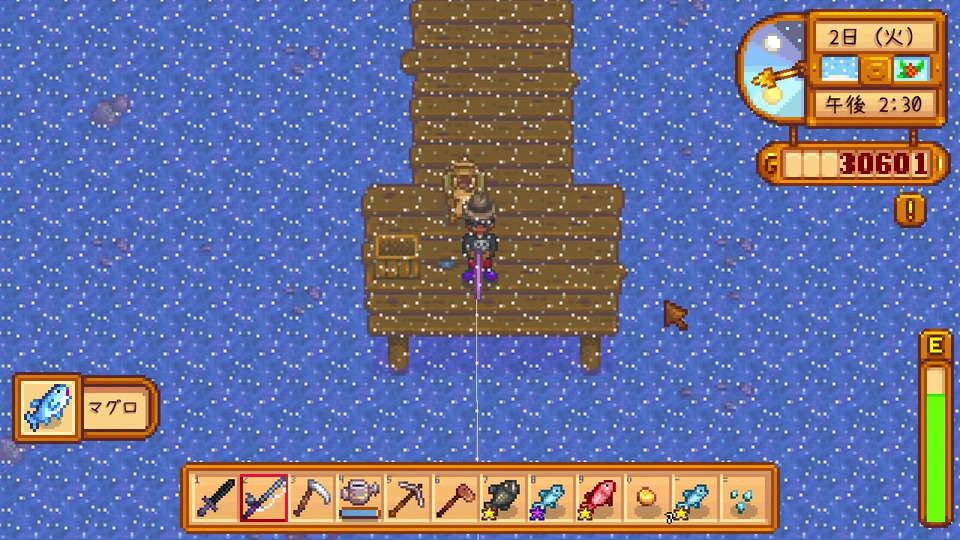
Task: Select the blue fish in the minus slot
Action: [x=696, y=497]
